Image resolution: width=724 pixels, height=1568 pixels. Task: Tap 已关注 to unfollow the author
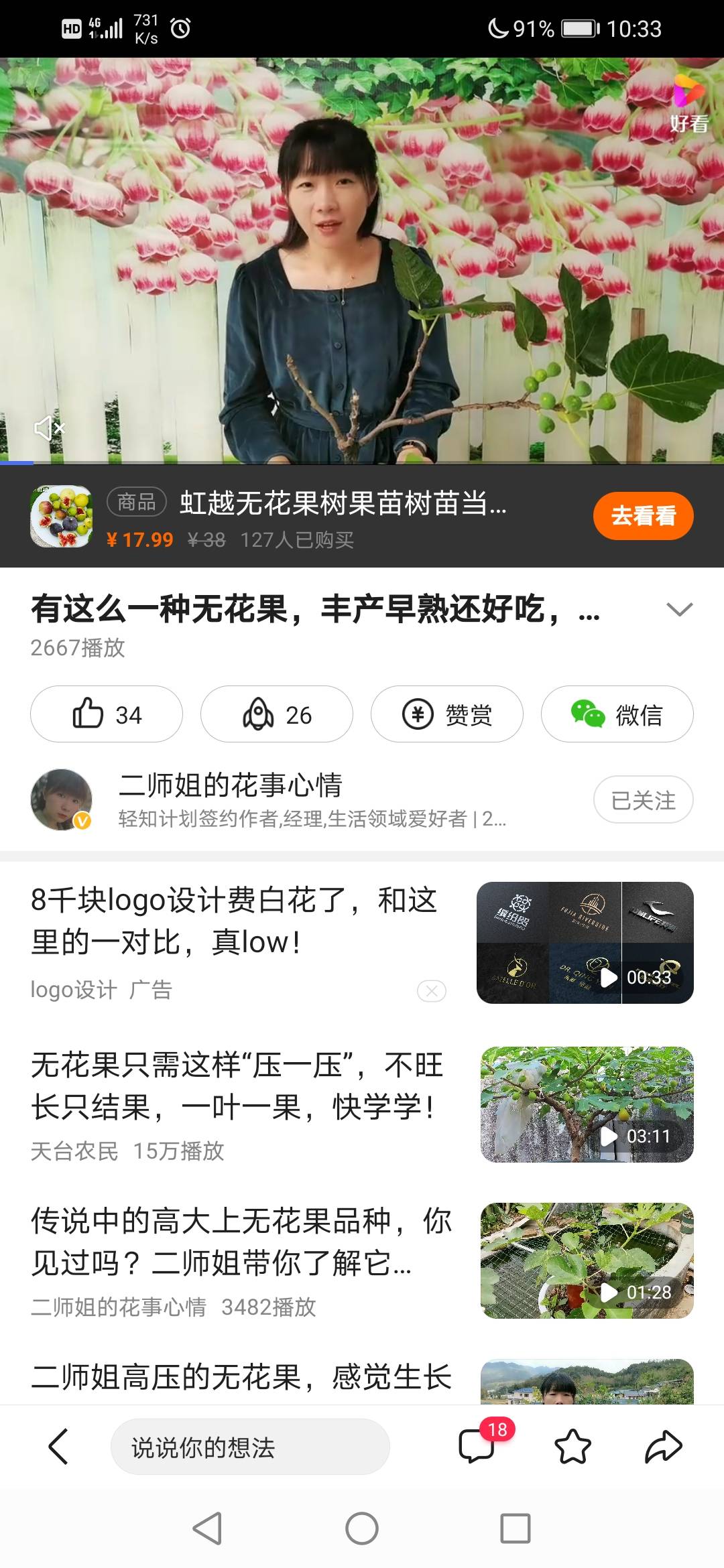pos(643,799)
